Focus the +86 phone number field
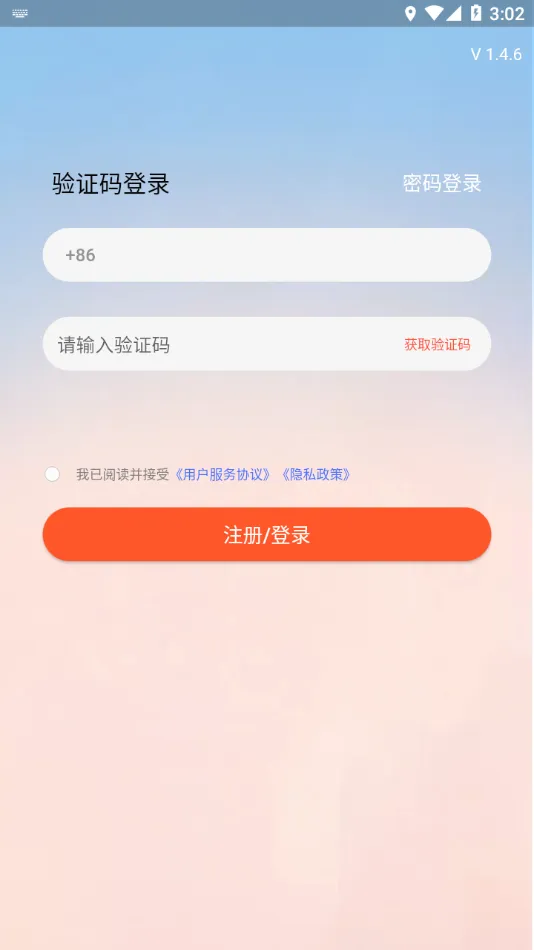 [x=267, y=254]
